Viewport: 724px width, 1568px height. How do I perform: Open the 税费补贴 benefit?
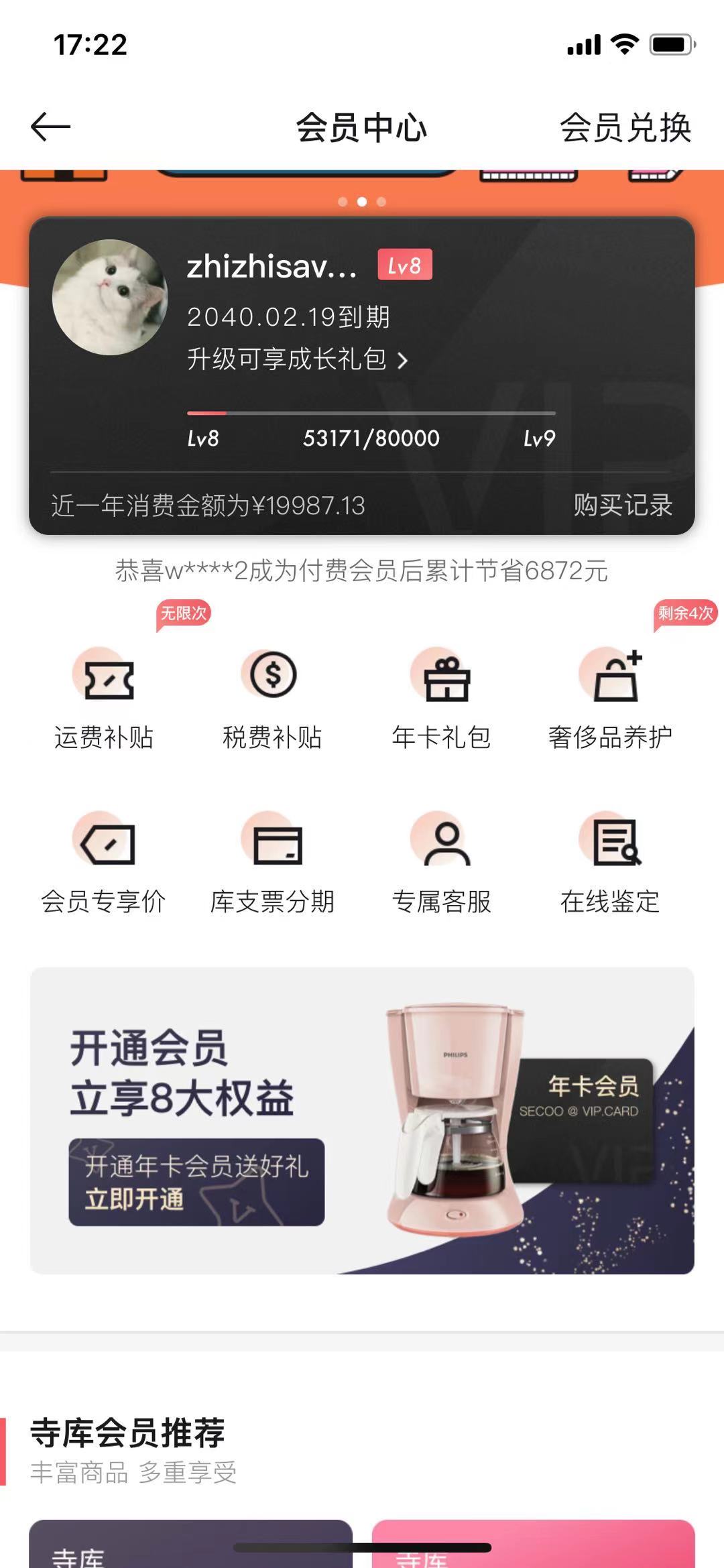(272, 697)
